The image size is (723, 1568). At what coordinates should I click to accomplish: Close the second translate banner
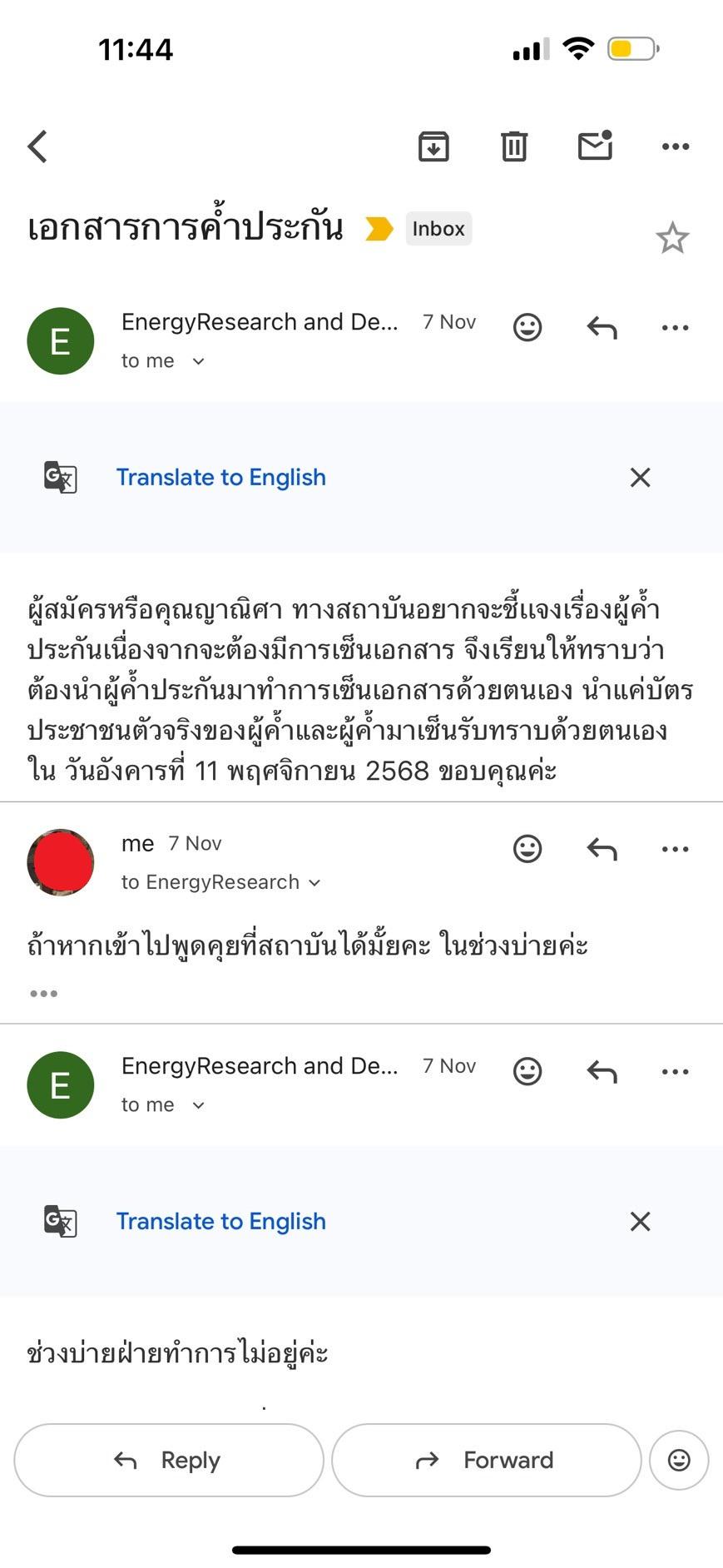tap(640, 1222)
